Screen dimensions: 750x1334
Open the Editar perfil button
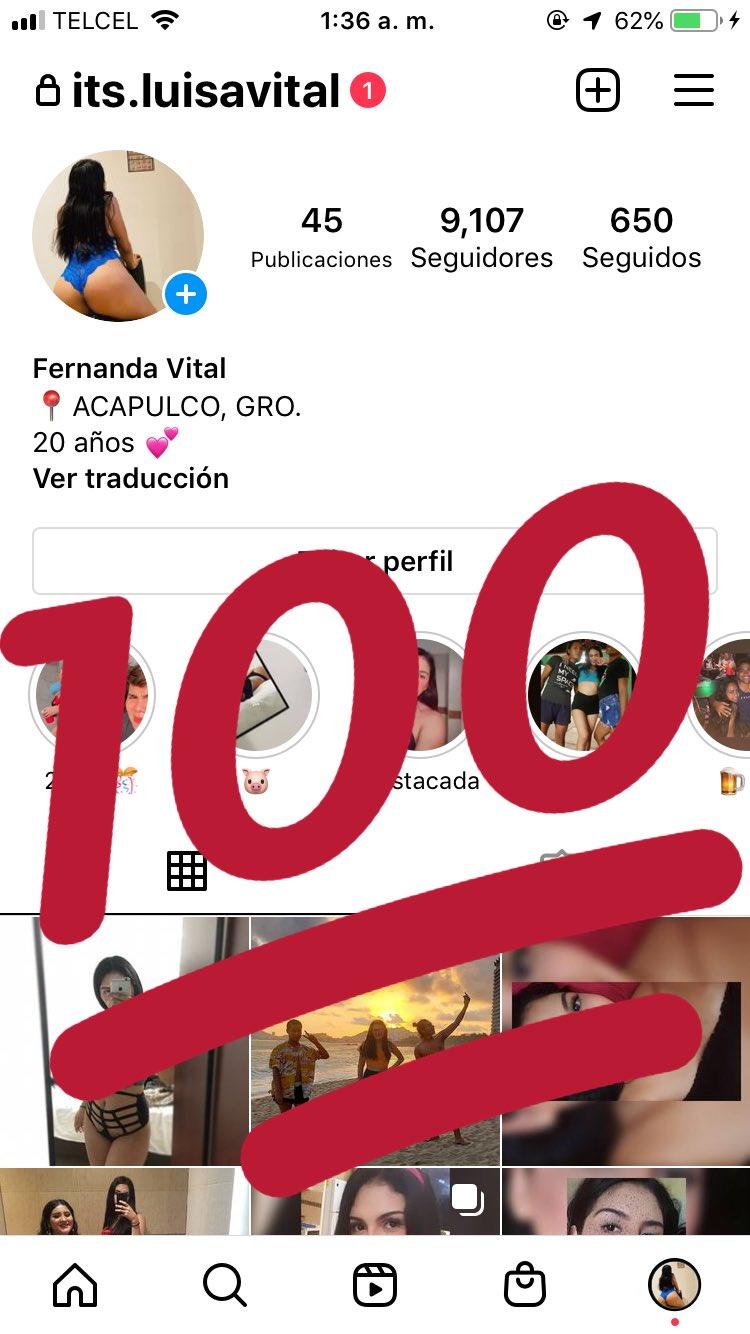tap(375, 561)
